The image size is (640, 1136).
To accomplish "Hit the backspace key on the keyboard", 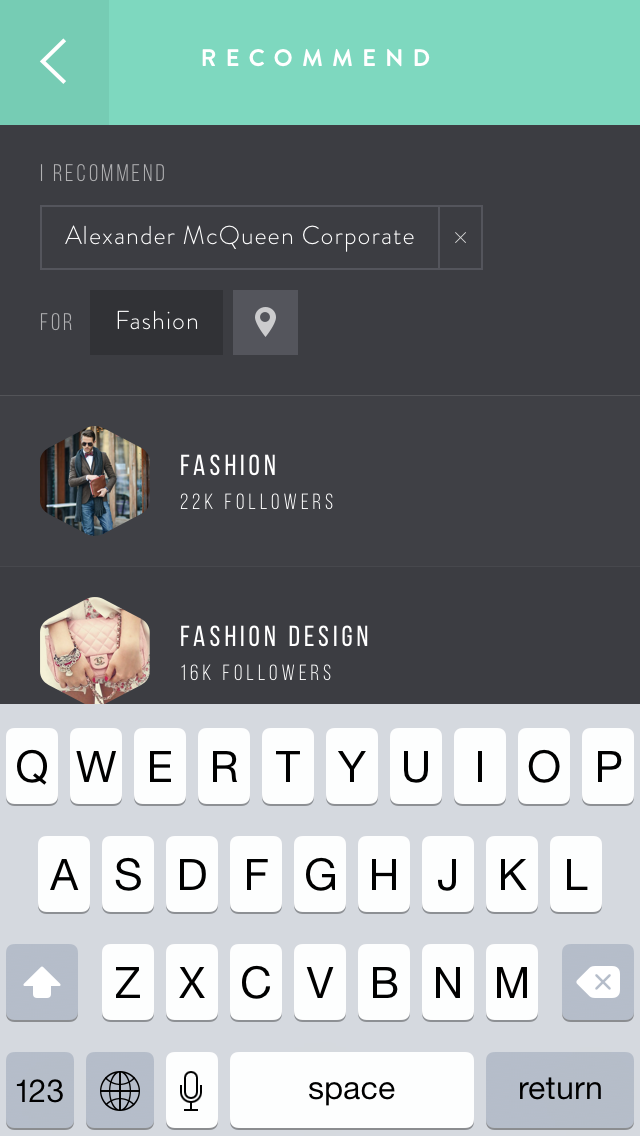I will (x=598, y=983).
